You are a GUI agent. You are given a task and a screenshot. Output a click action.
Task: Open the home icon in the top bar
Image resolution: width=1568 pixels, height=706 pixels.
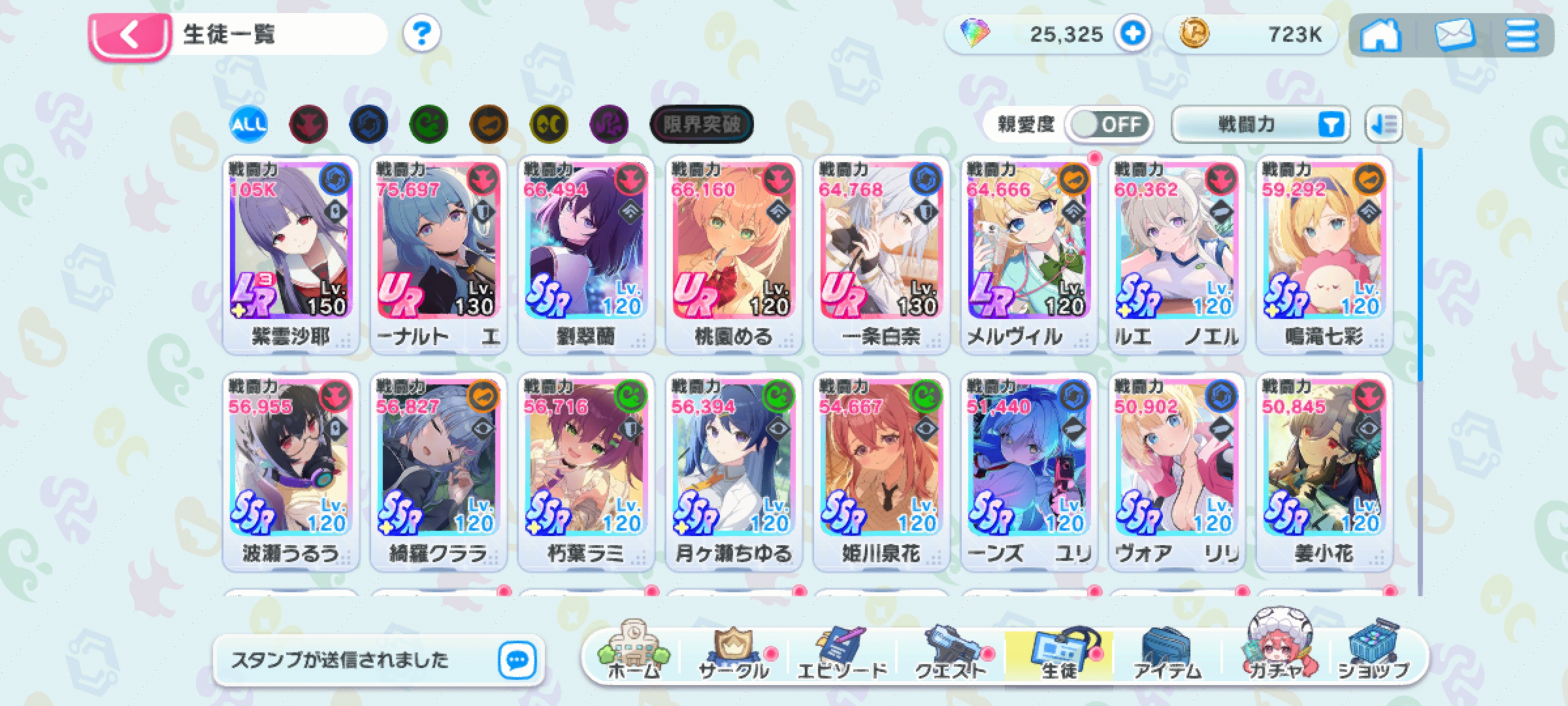click(x=1380, y=35)
